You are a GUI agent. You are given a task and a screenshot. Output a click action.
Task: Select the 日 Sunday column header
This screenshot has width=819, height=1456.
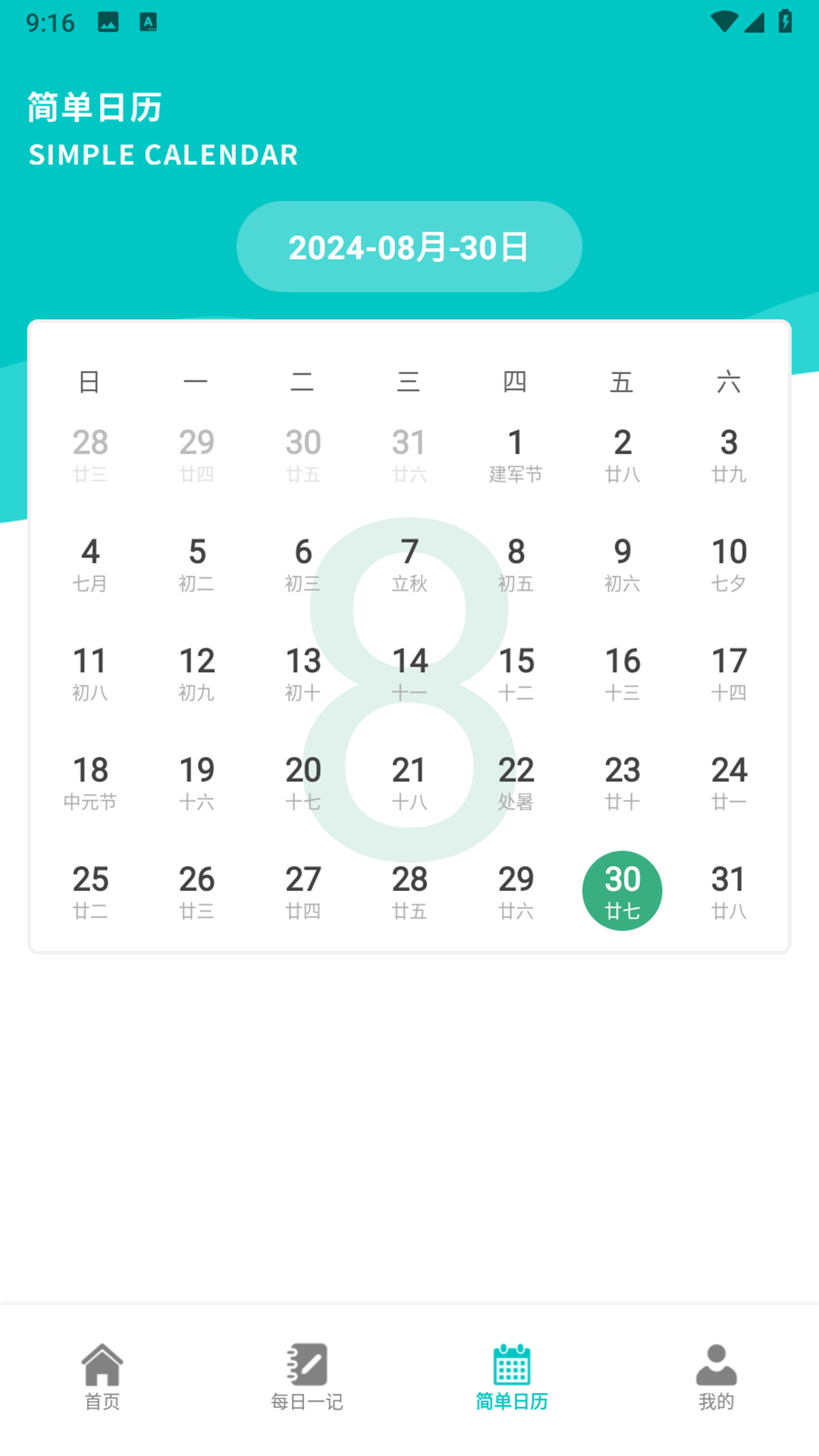coord(90,383)
